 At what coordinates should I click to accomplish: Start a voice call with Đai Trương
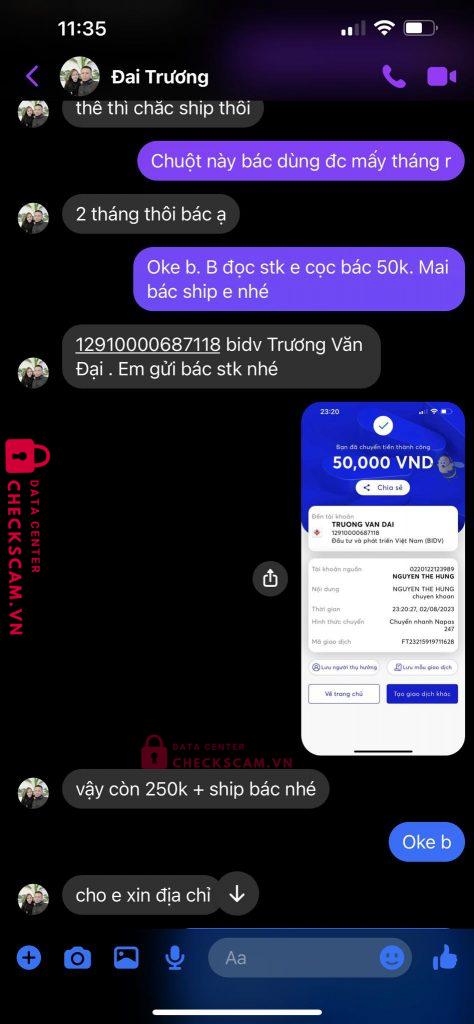click(x=394, y=76)
